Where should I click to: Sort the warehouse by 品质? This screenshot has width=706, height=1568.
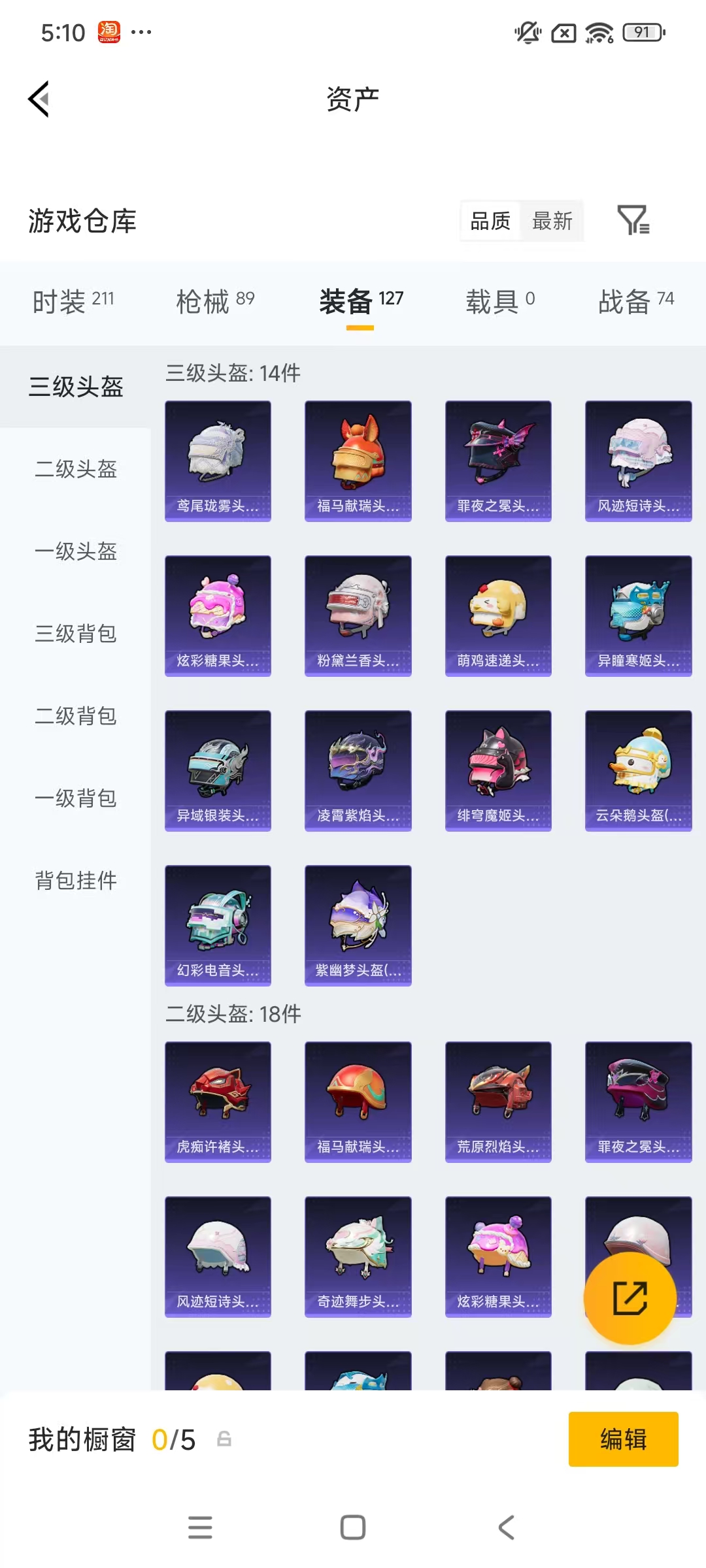[x=490, y=221]
